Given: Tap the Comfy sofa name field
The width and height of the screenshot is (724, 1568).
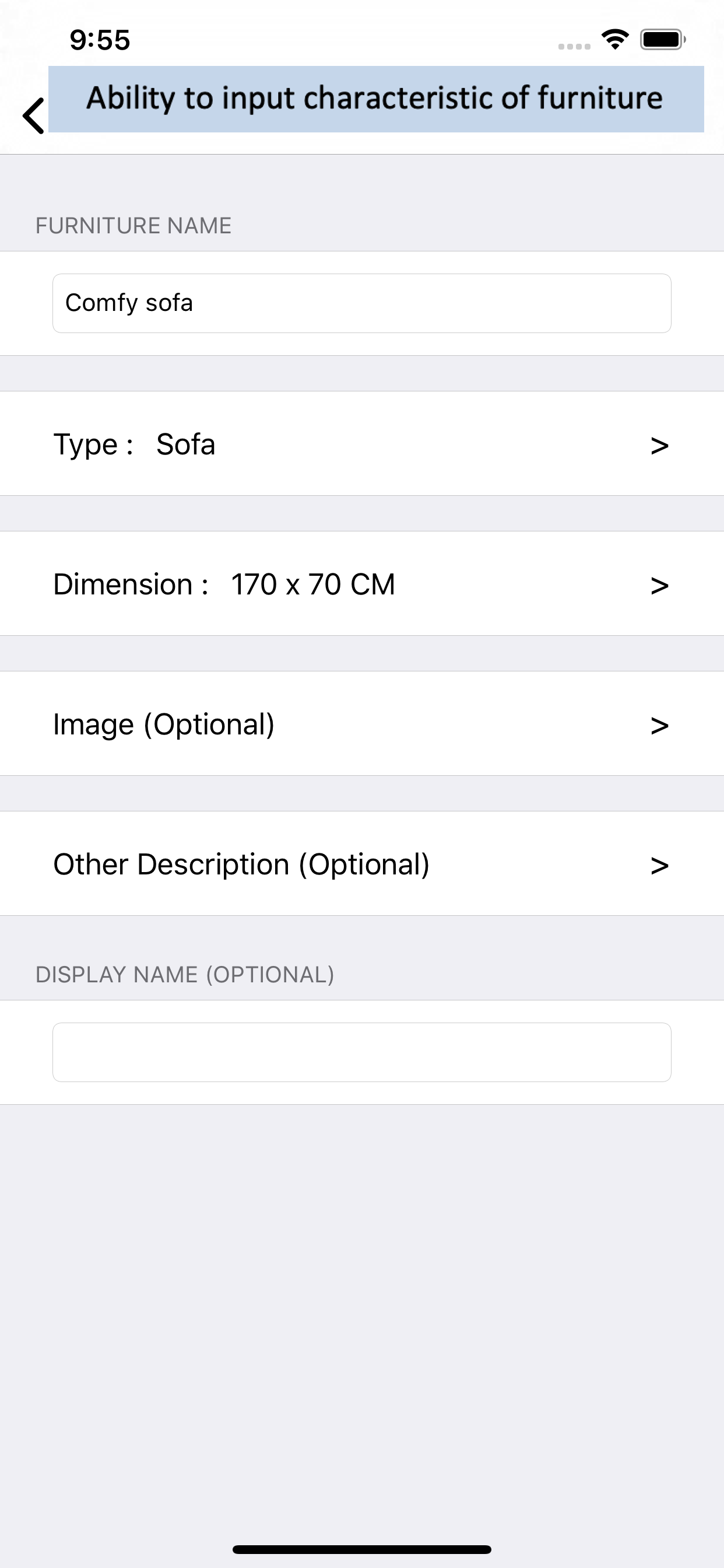Looking at the screenshot, I should point(362,303).
